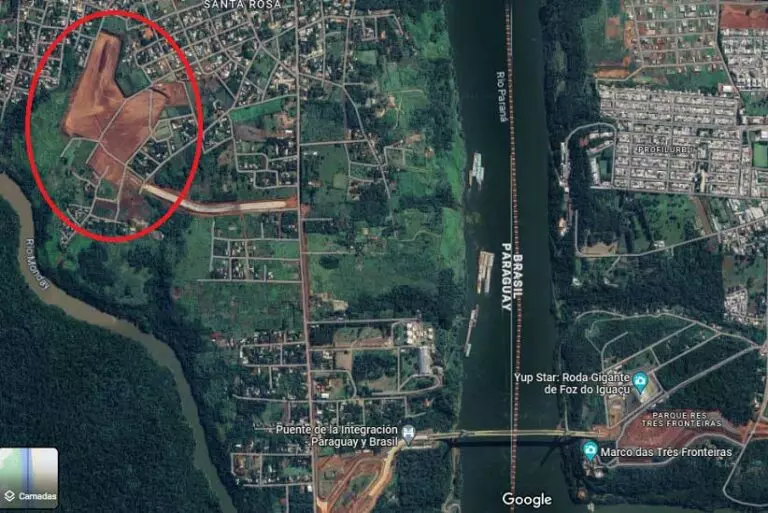Open the Marco das Três Fronteiras marker
The height and width of the screenshot is (513, 768).
click(x=590, y=451)
